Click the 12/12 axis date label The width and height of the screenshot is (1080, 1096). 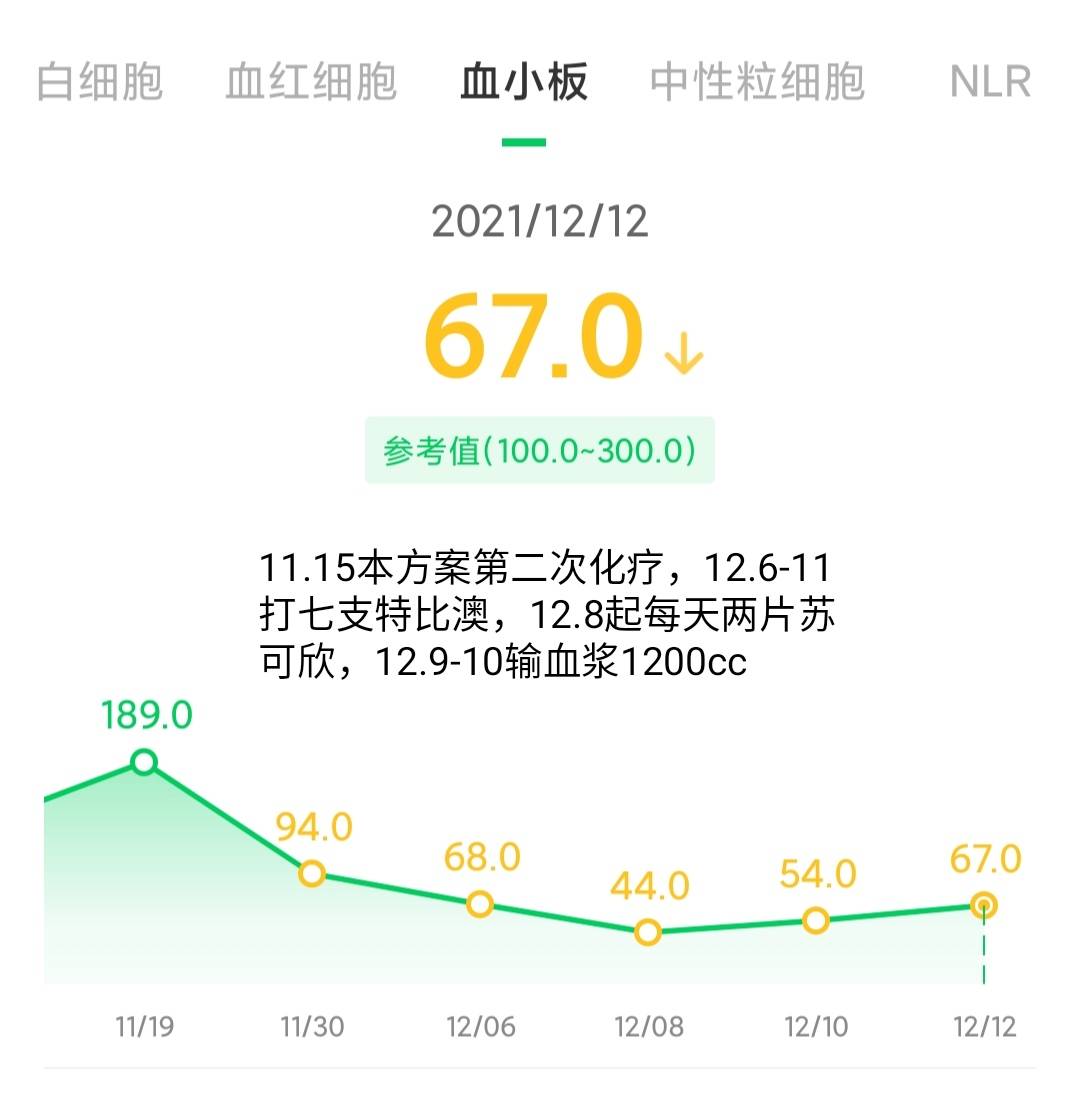click(x=983, y=1026)
